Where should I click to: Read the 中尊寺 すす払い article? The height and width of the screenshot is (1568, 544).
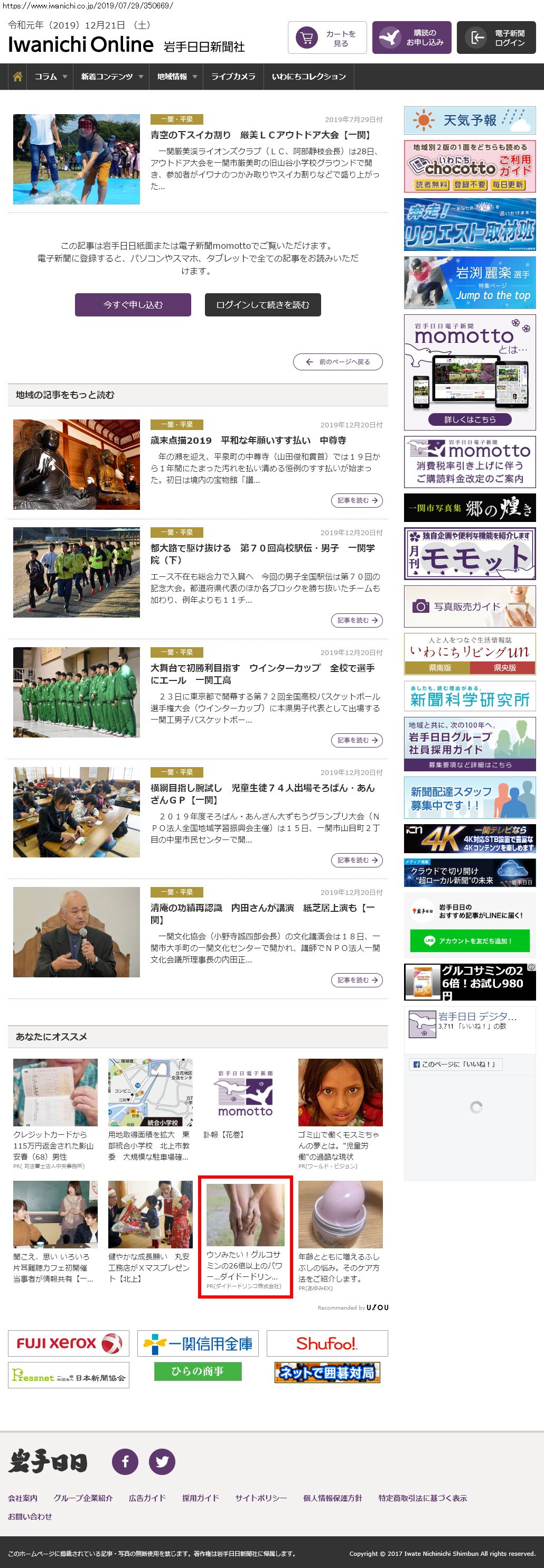tap(356, 500)
